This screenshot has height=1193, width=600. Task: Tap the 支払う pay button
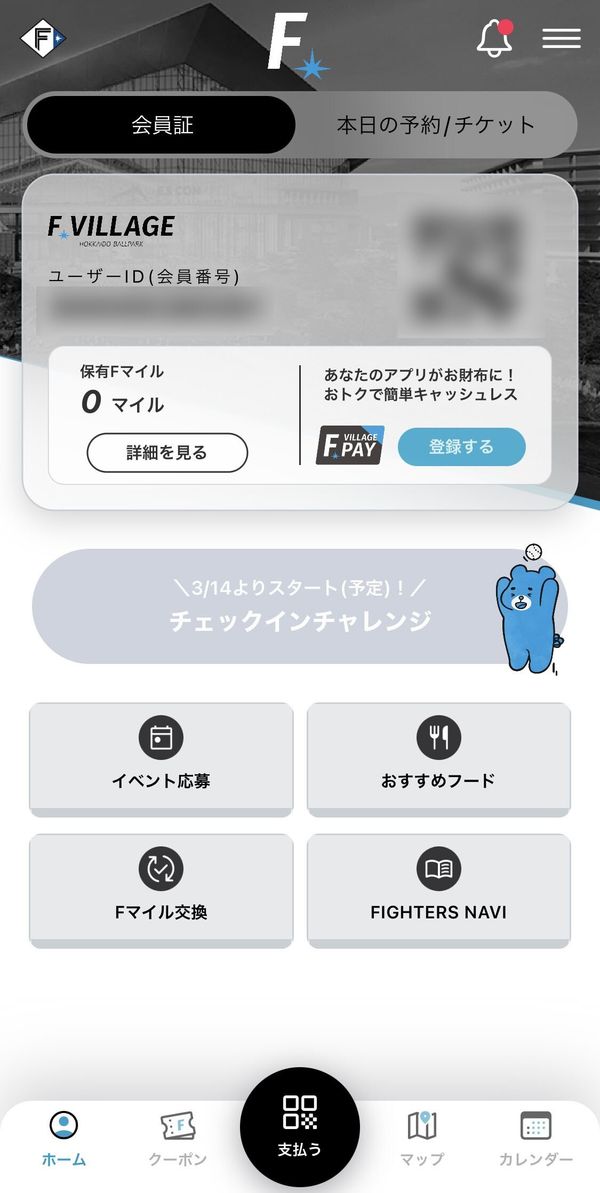[x=300, y=1127]
